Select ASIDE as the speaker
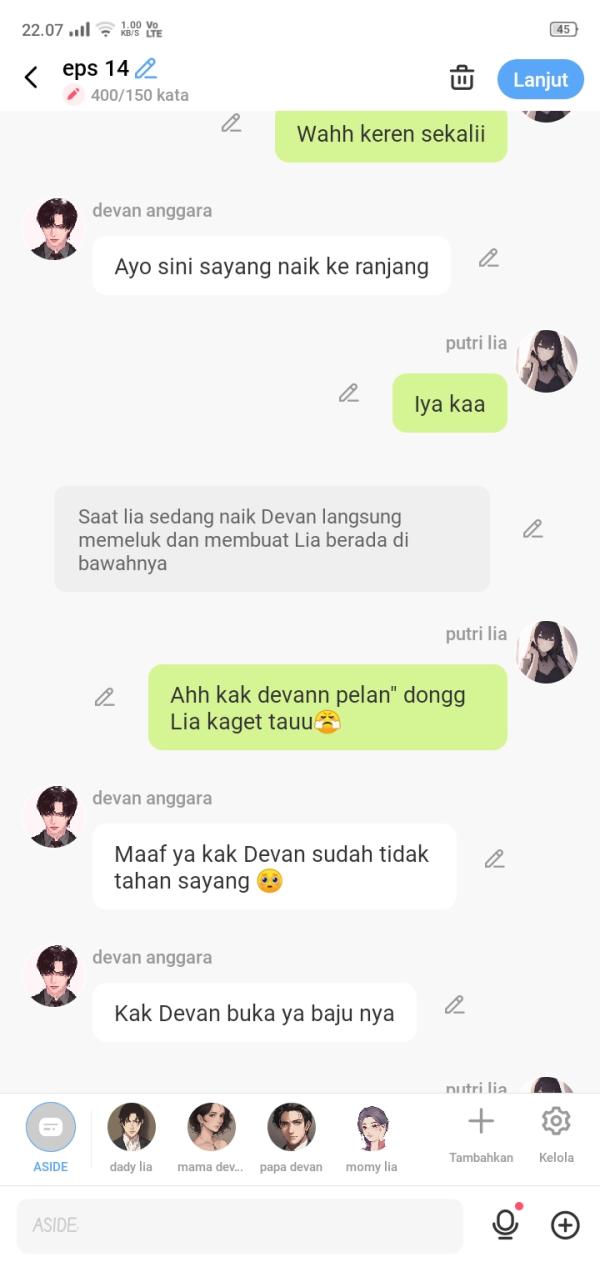 click(50, 1137)
